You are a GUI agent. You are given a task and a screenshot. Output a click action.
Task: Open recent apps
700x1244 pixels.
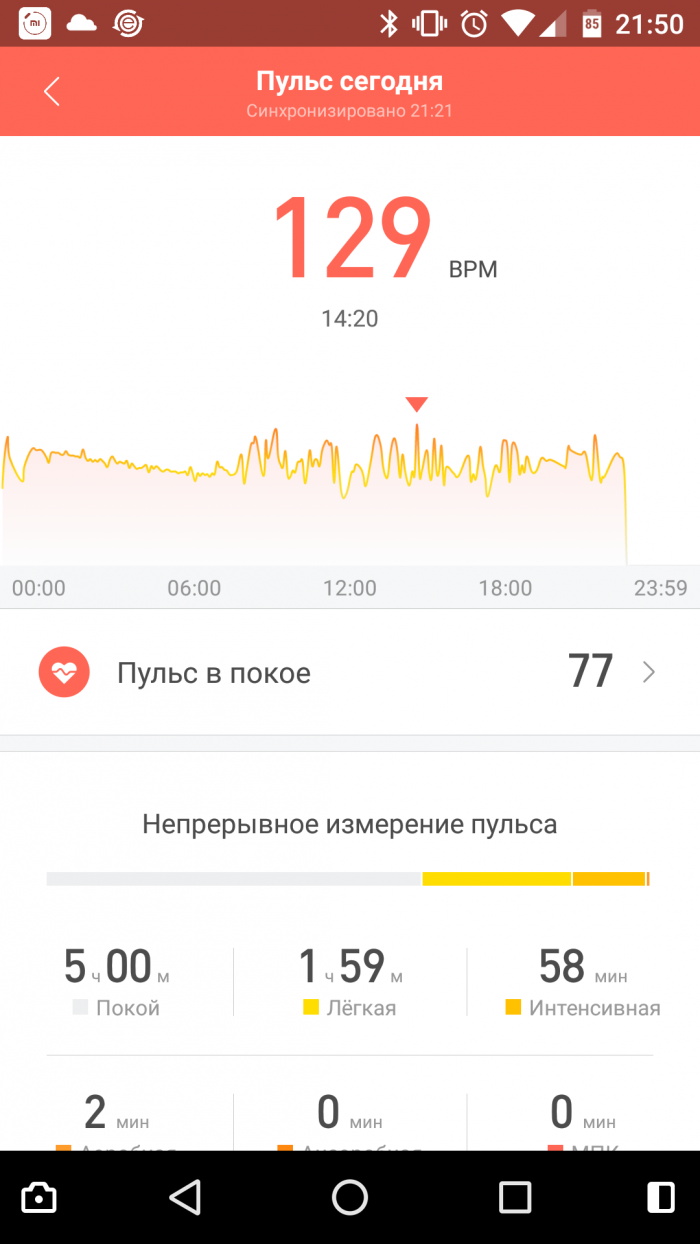coord(515,1197)
